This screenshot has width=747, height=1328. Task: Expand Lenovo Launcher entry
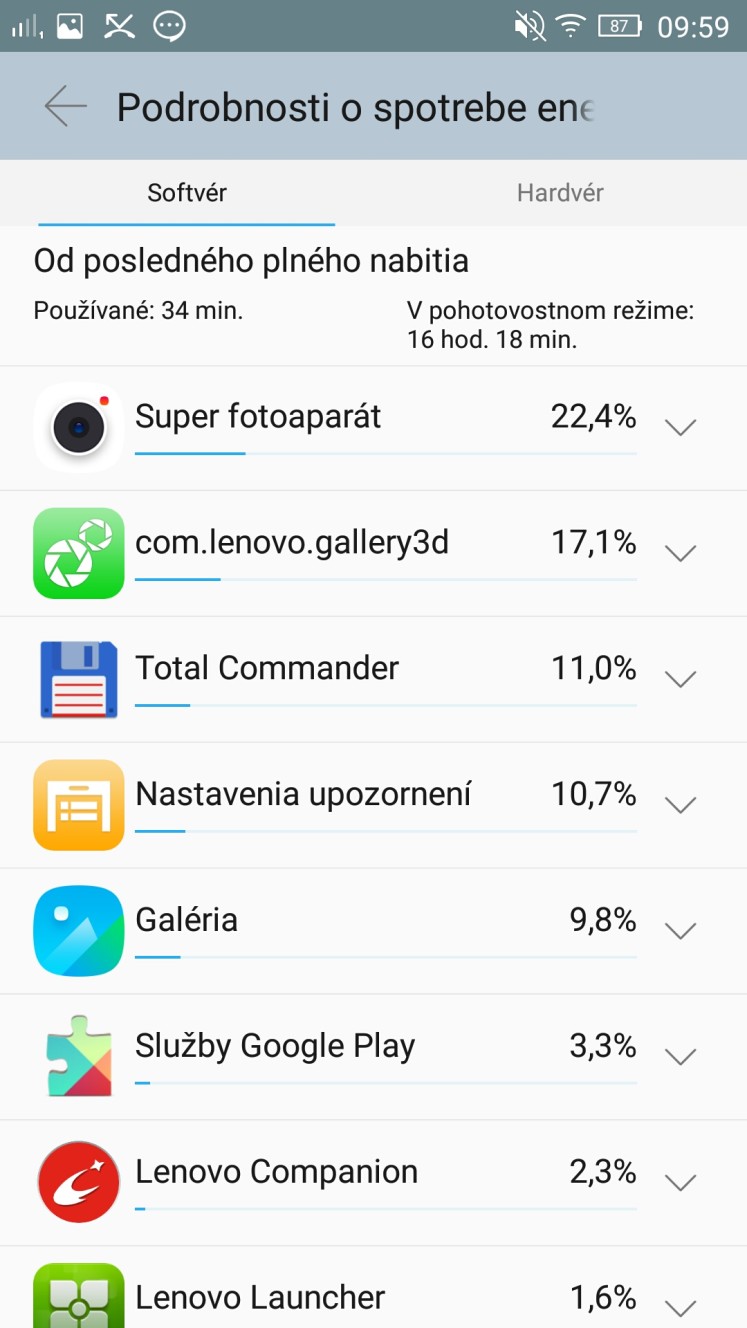[680, 1308]
